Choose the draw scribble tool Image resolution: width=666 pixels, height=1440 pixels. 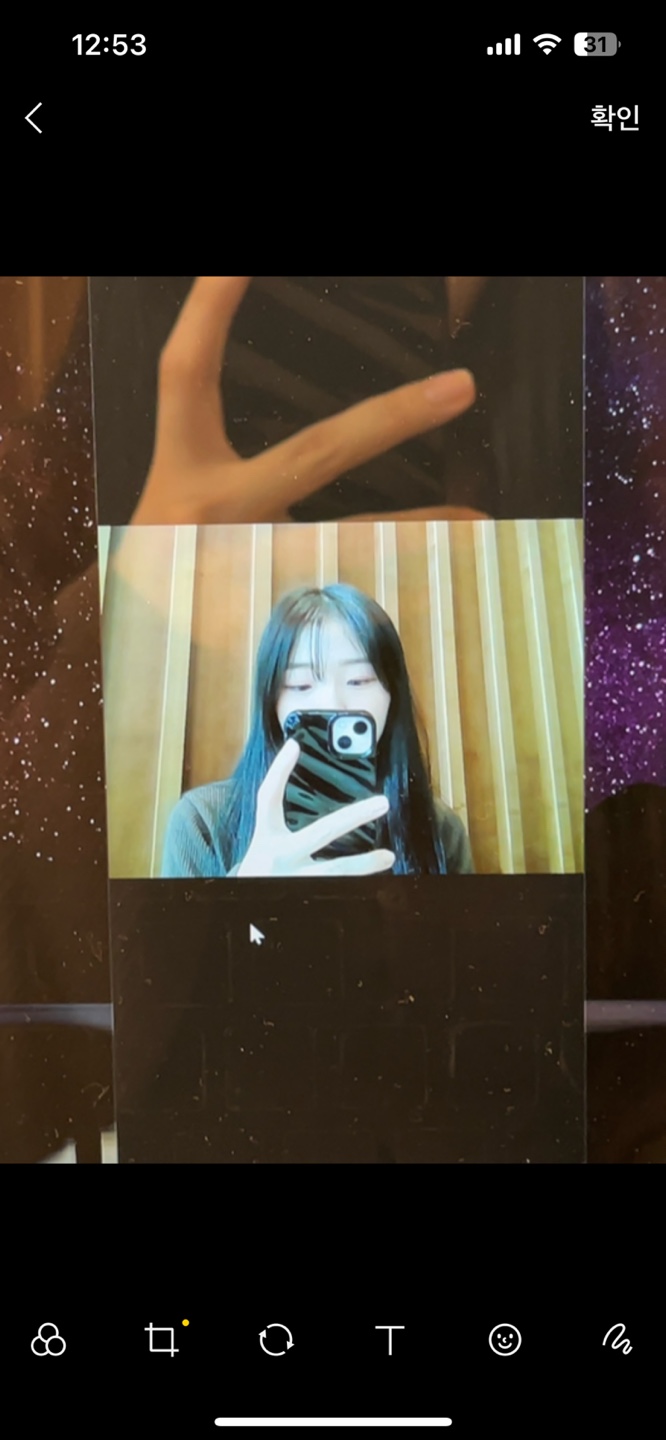pyautogui.click(x=618, y=1340)
